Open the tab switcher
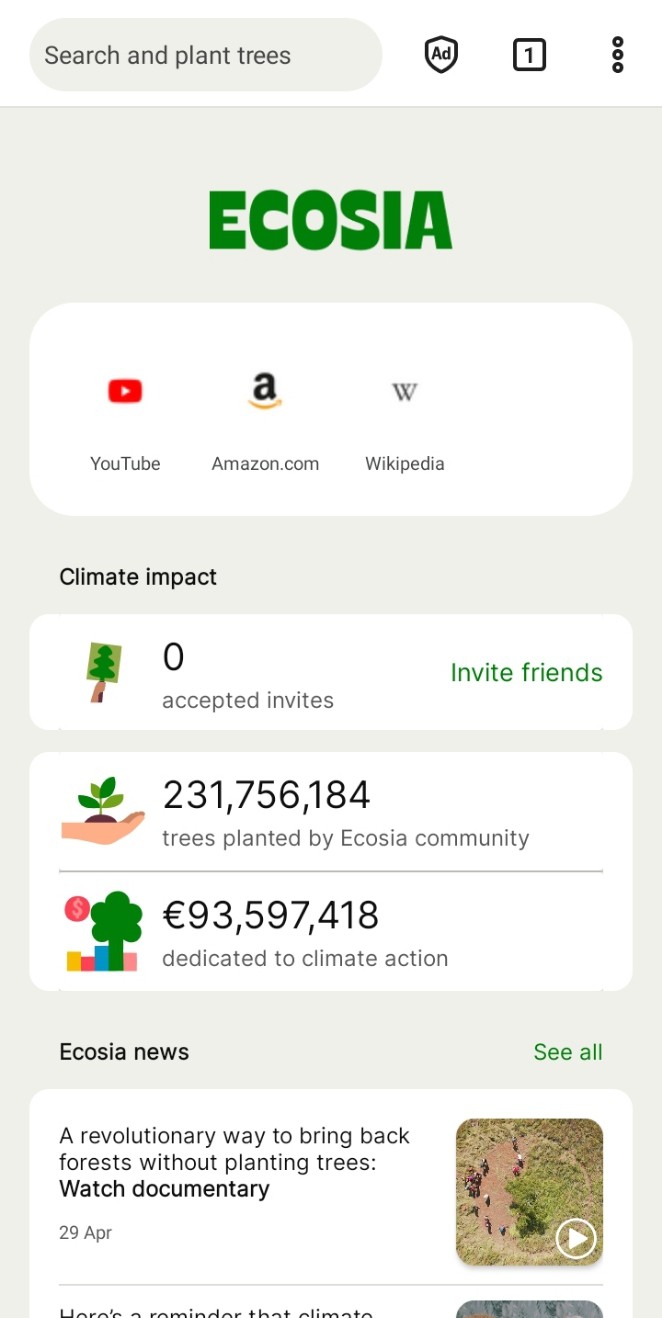This screenshot has width=662, height=1318. point(529,55)
